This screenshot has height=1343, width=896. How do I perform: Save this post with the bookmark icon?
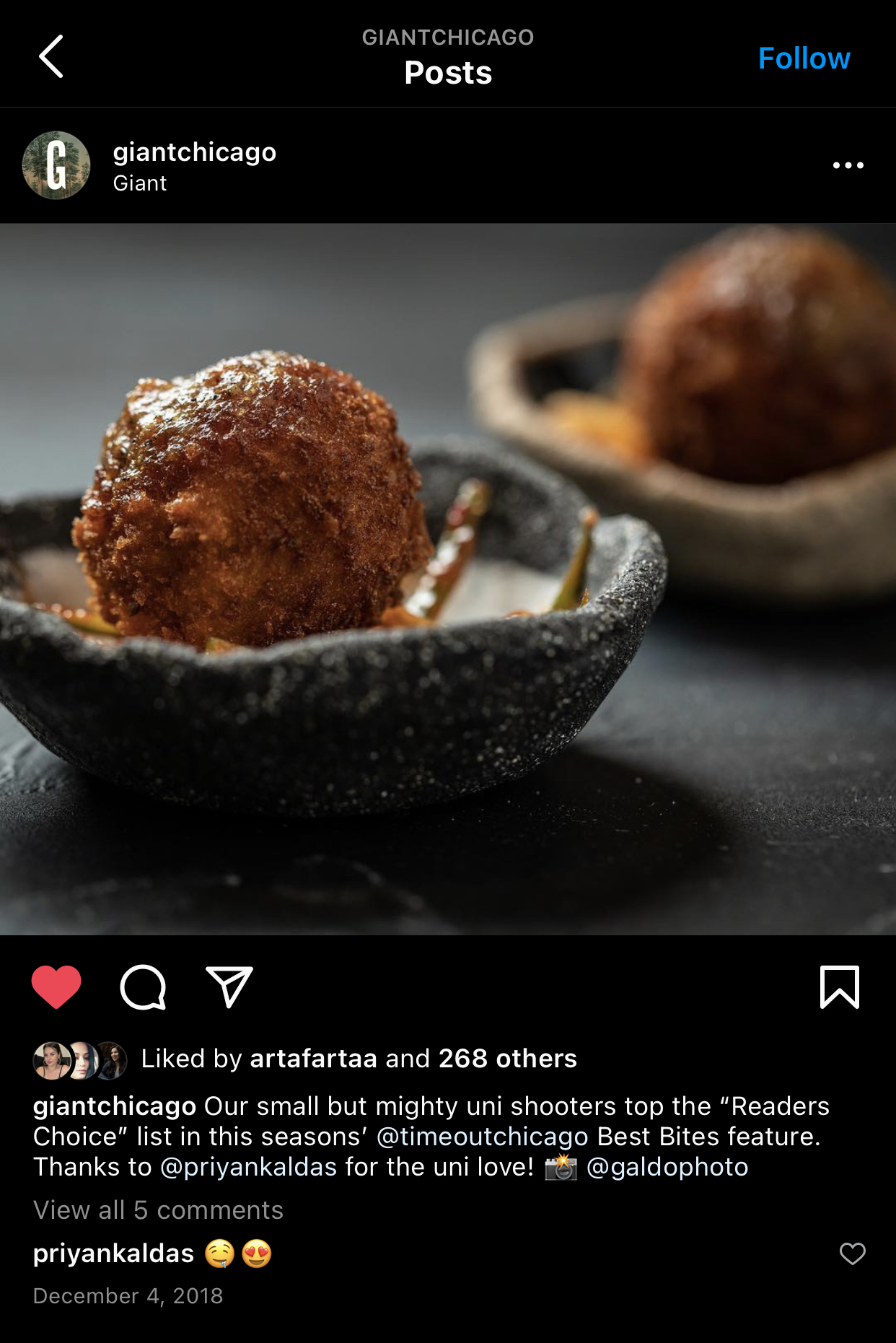coord(840,987)
